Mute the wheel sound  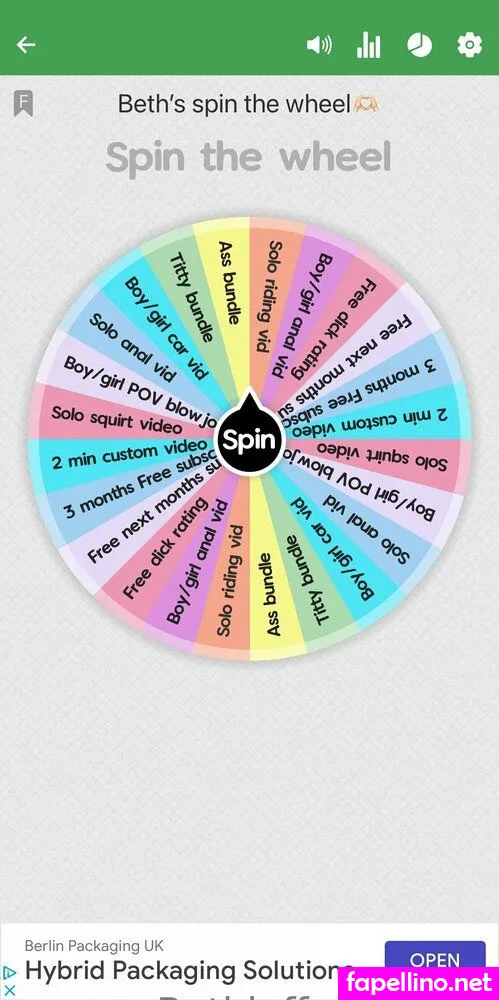(318, 45)
